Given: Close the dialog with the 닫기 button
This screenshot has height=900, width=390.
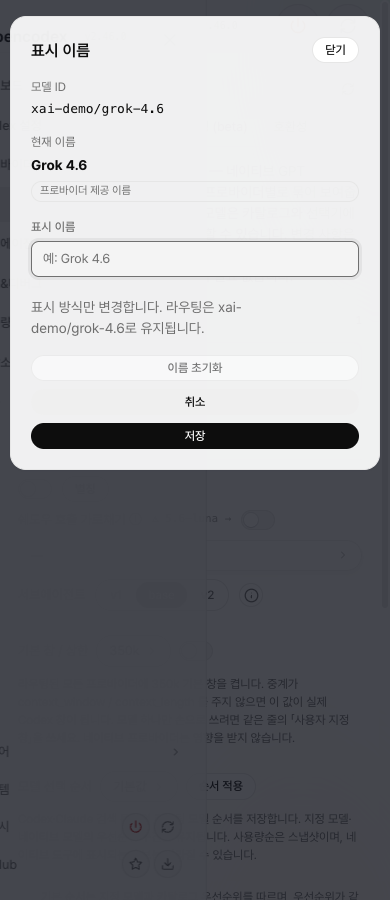Looking at the screenshot, I should click(335, 50).
